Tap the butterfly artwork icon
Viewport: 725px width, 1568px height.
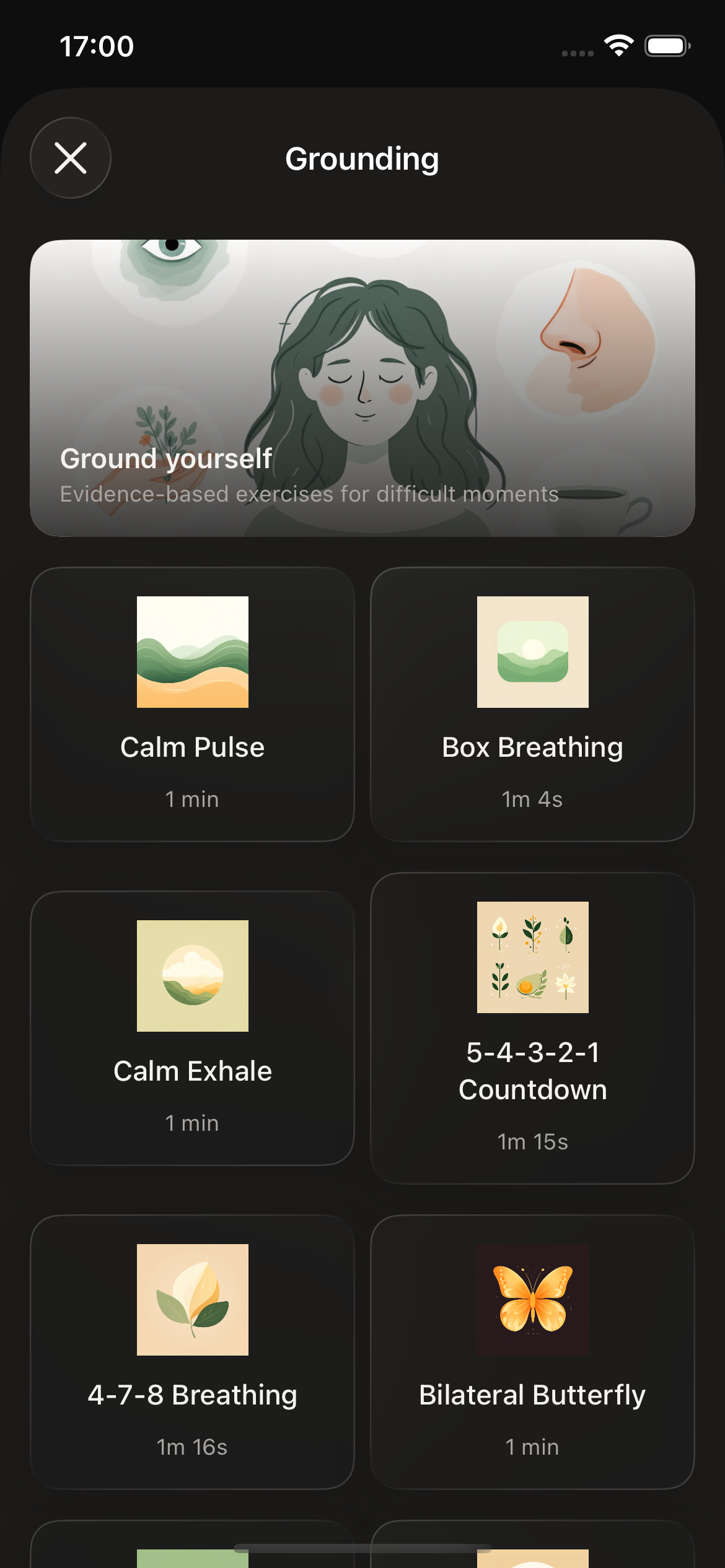532,1300
